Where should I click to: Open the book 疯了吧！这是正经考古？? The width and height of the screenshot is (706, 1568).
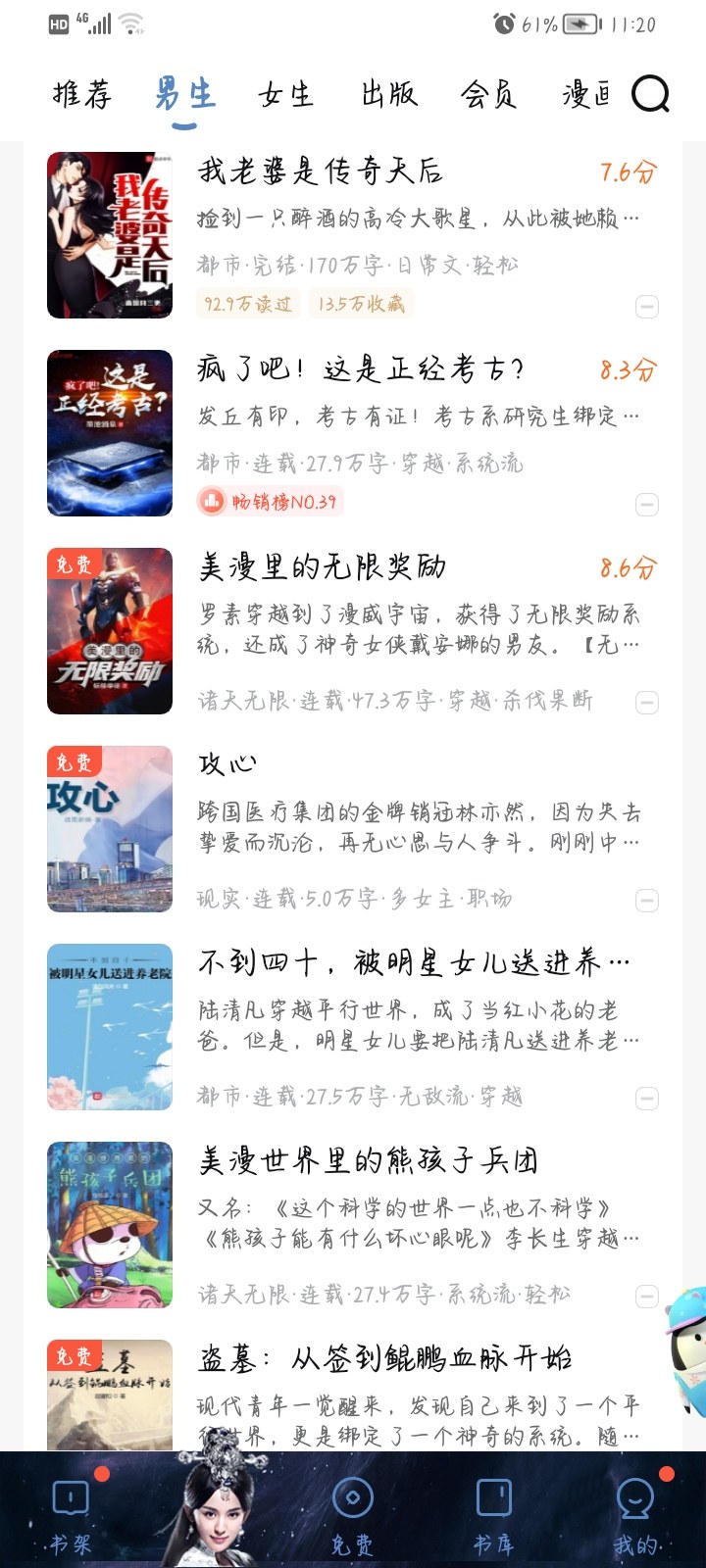coord(361,369)
